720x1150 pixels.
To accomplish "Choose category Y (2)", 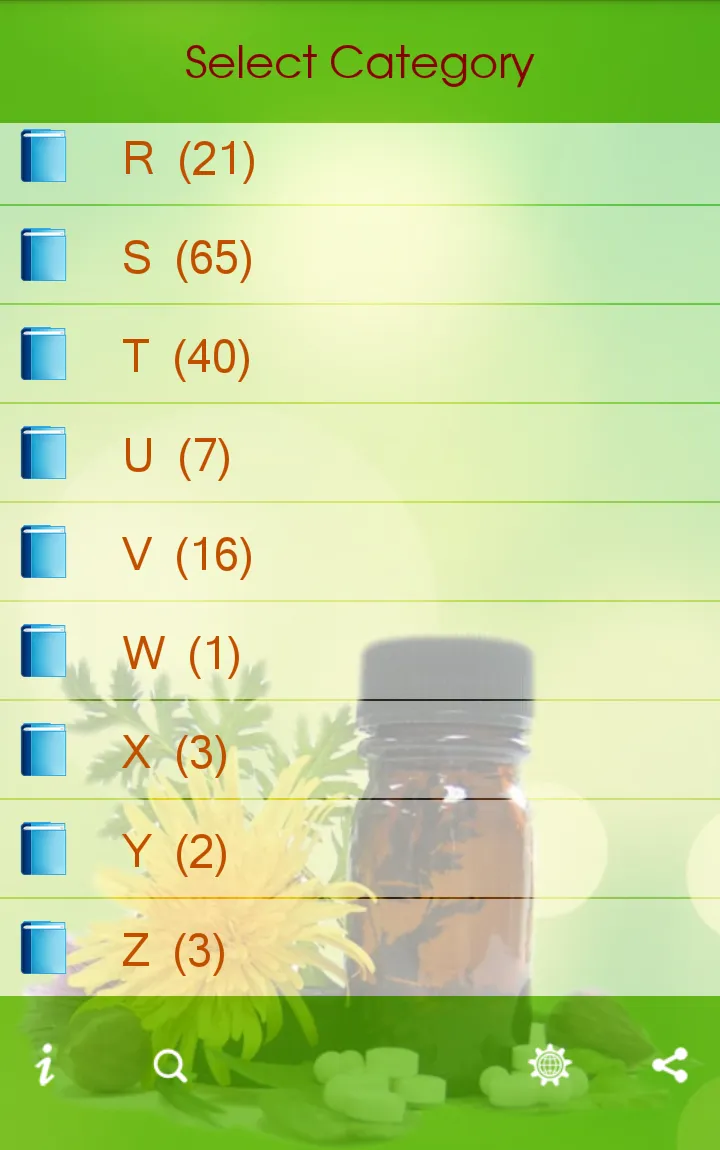I will [x=175, y=852].
